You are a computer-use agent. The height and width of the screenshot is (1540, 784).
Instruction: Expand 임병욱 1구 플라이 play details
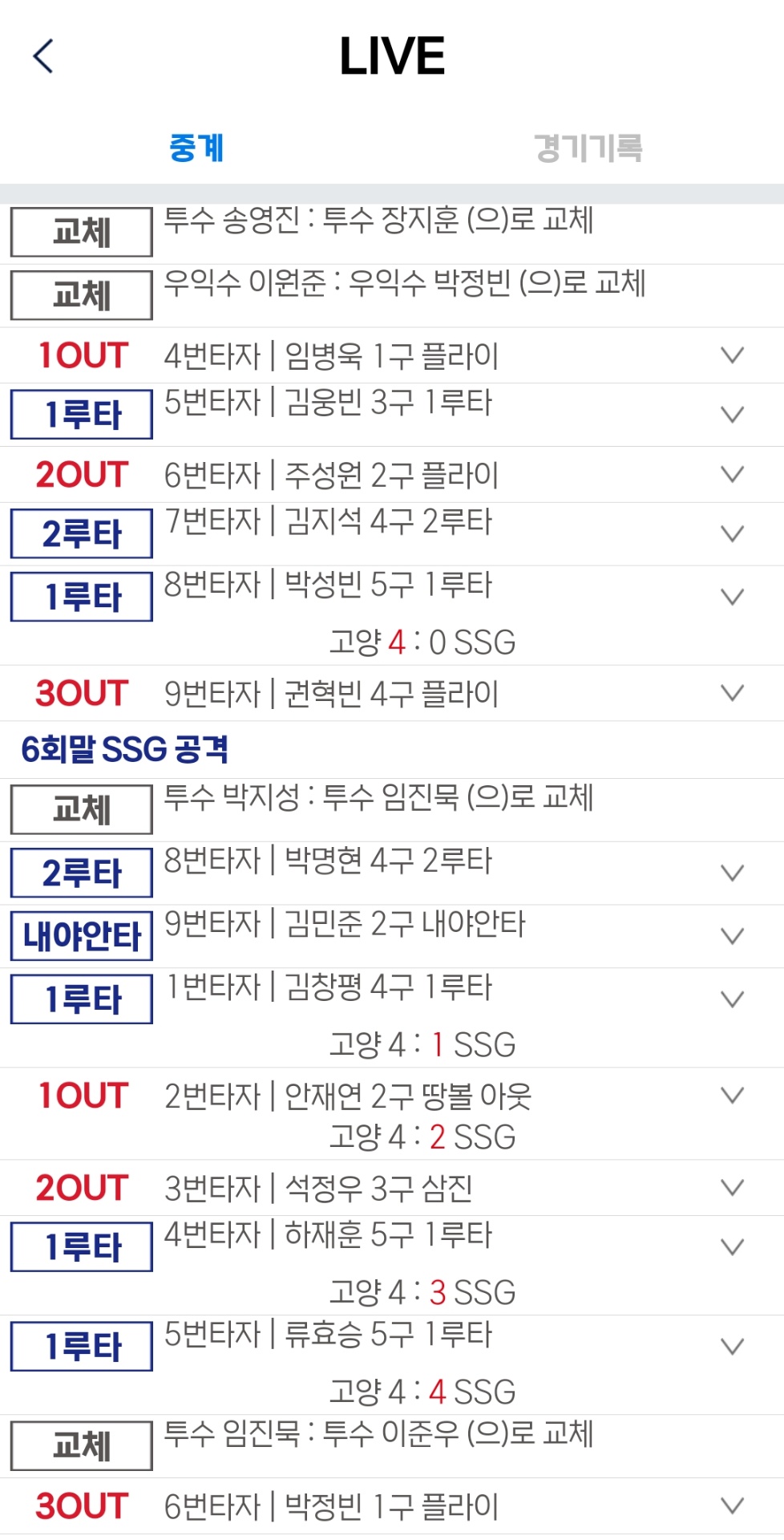(732, 355)
